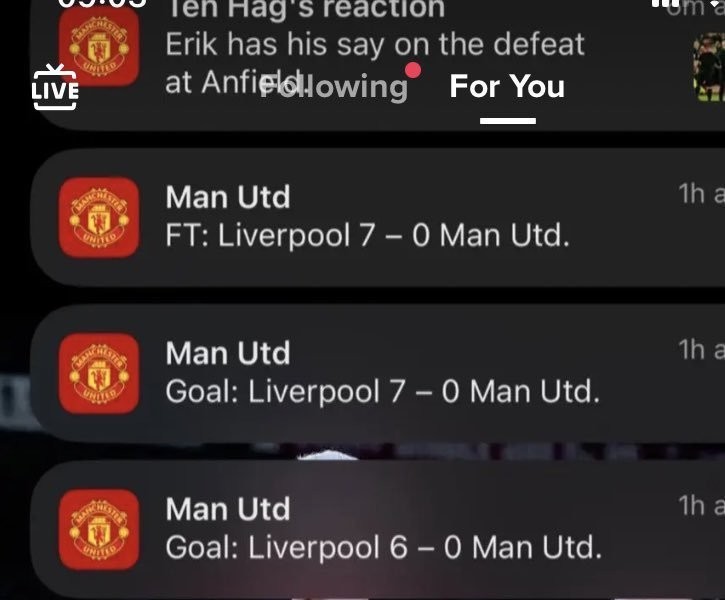Open the LIVE streams icon
The width and height of the screenshot is (725, 600).
pyautogui.click(x=54, y=84)
